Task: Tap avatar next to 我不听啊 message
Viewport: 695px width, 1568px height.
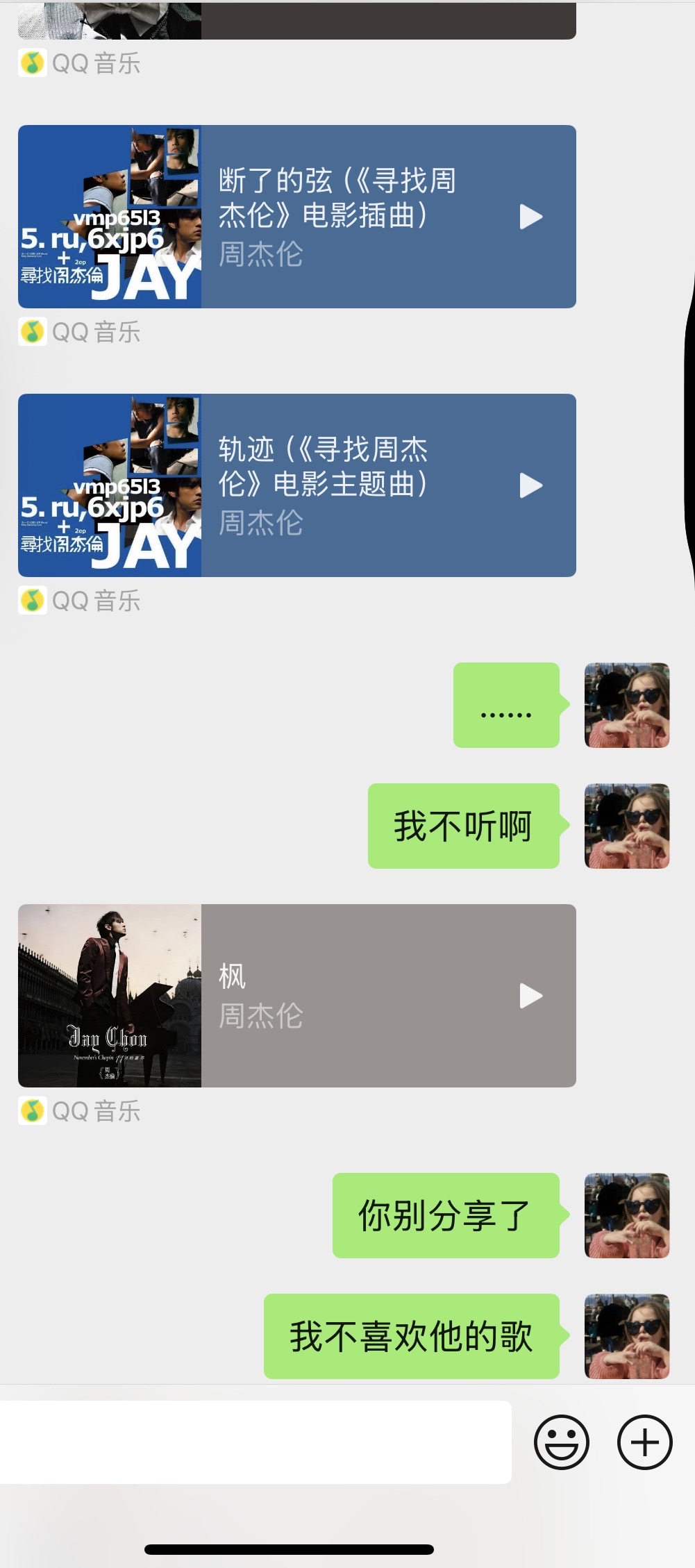Action: 627,826
